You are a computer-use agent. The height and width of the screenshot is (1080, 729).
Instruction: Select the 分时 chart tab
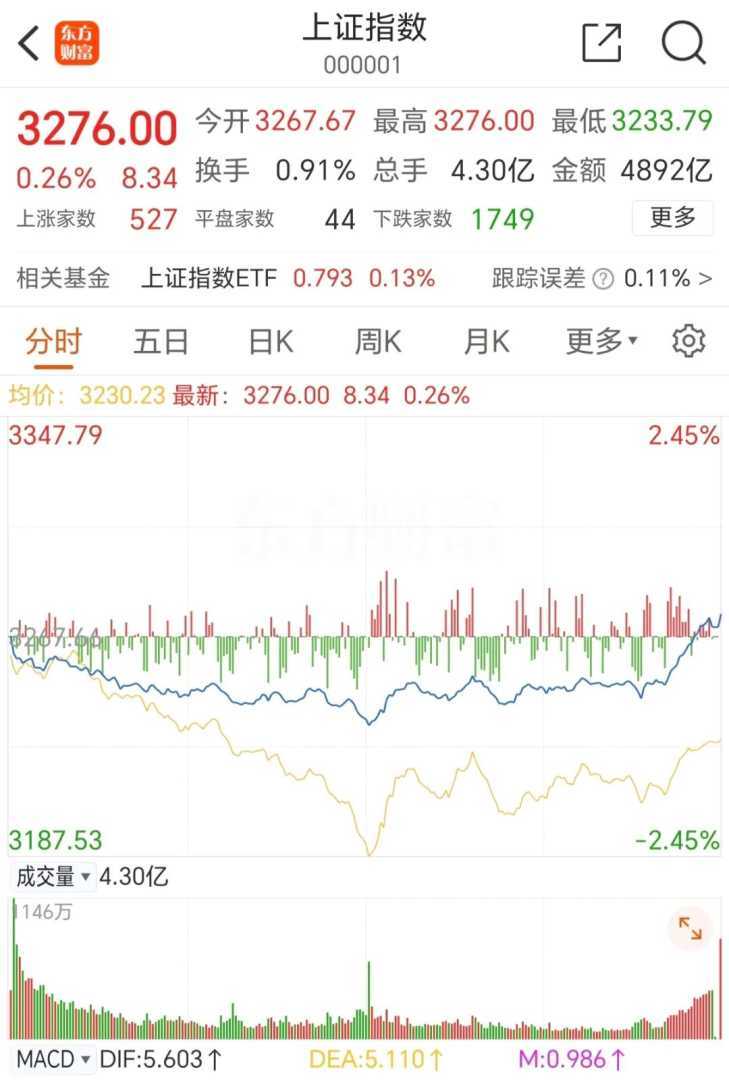point(53,342)
